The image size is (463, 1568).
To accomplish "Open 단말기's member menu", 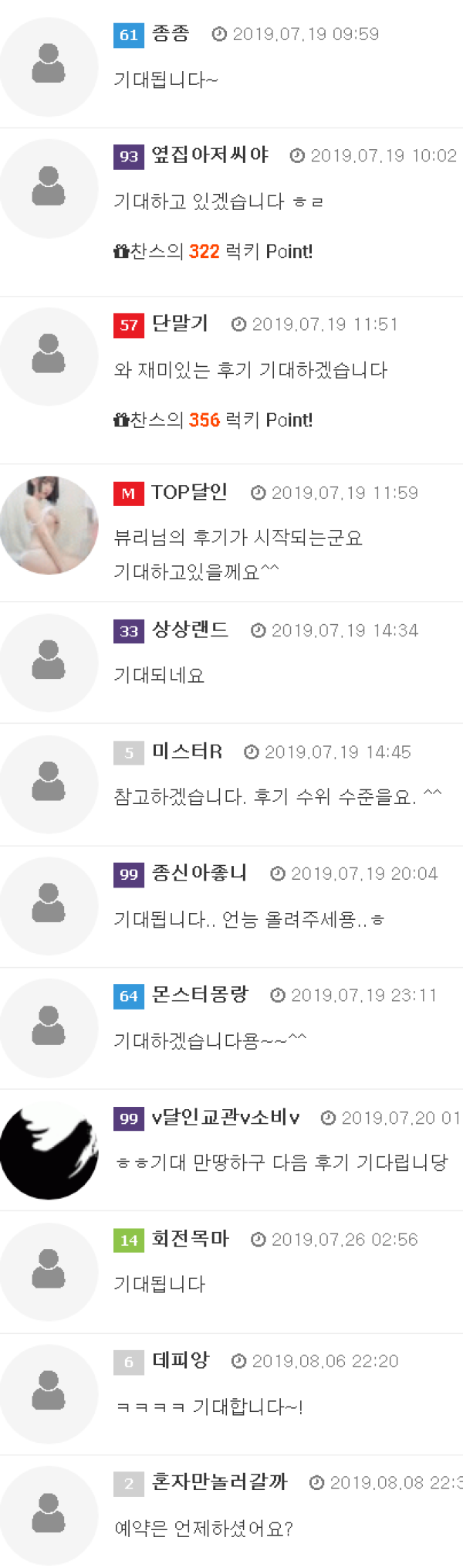I will point(180,324).
